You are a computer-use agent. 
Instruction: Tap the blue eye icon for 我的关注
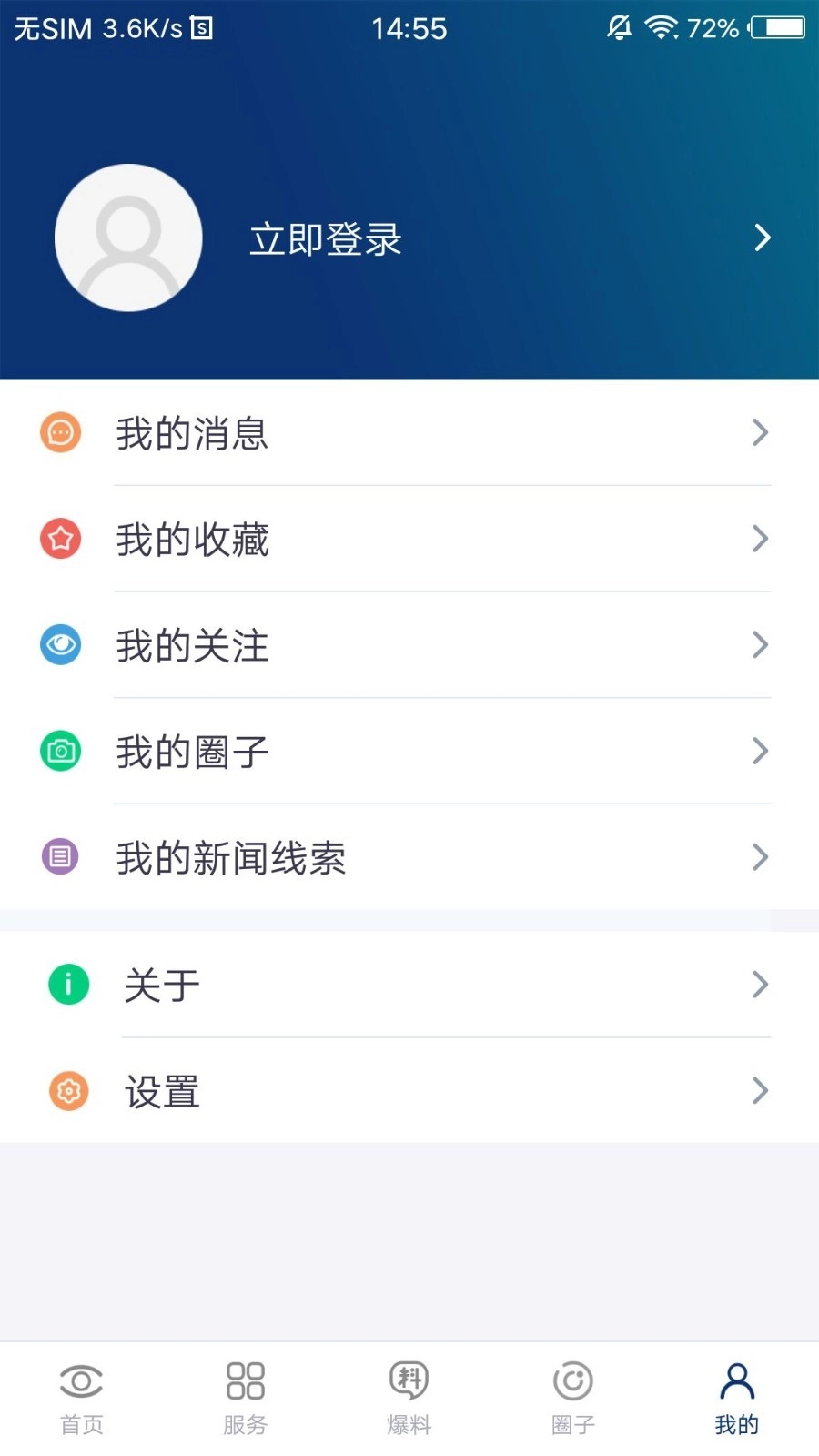click(60, 645)
